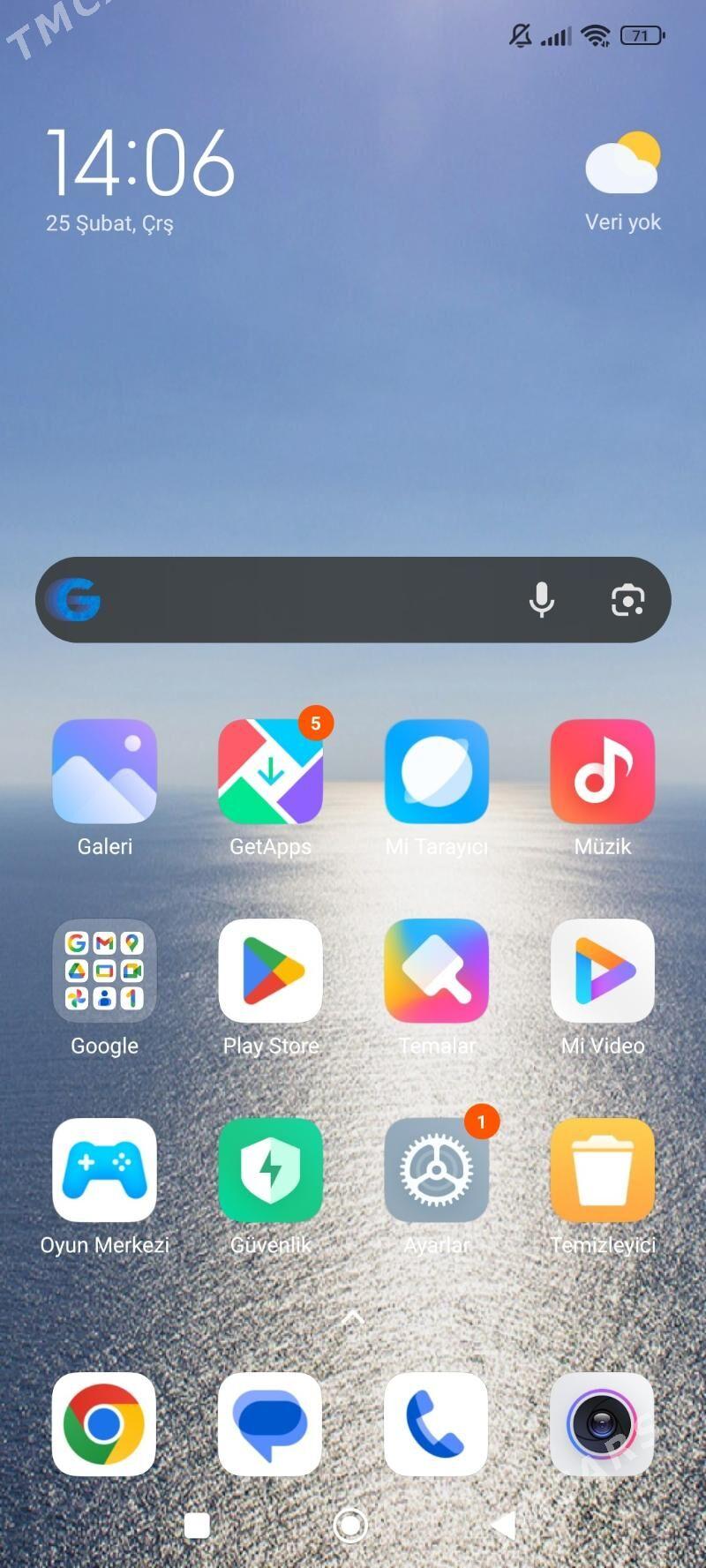706x1568 pixels.
Task: Open Mi Tarayıcı browser
Action: click(436, 771)
